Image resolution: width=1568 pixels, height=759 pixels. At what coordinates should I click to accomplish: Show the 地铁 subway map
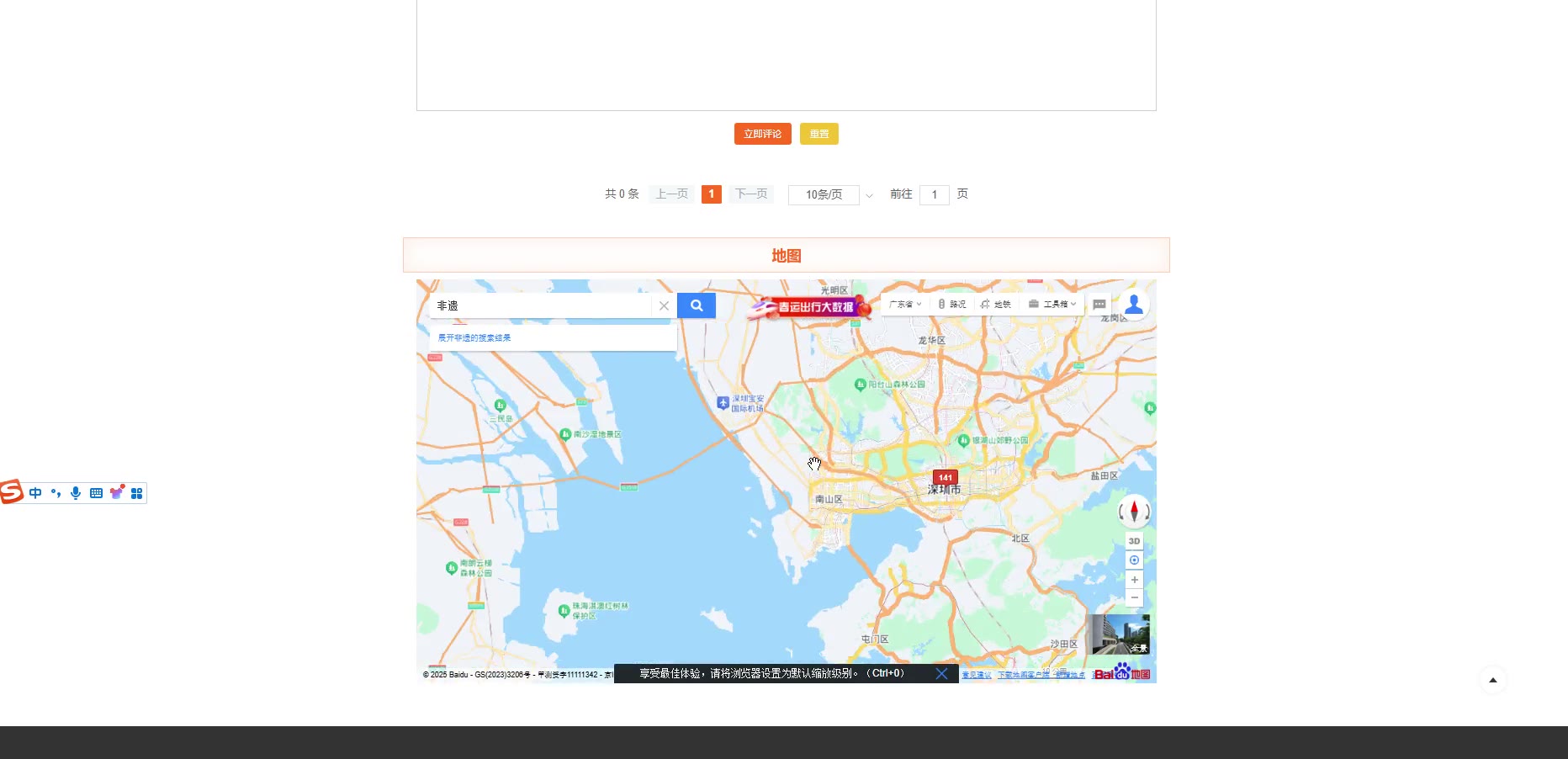pos(996,304)
